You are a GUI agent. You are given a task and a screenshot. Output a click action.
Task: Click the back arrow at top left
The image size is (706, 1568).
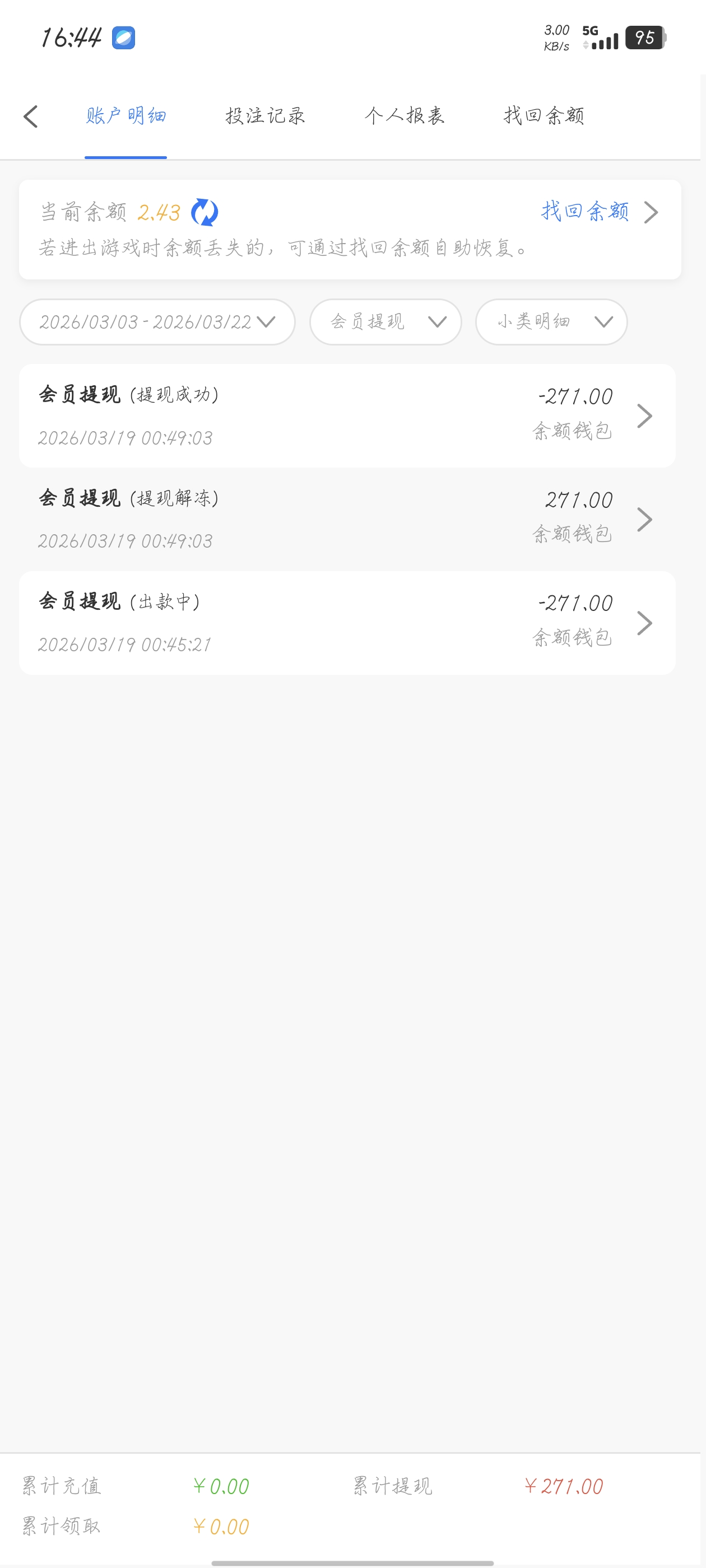tap(31, 116)
